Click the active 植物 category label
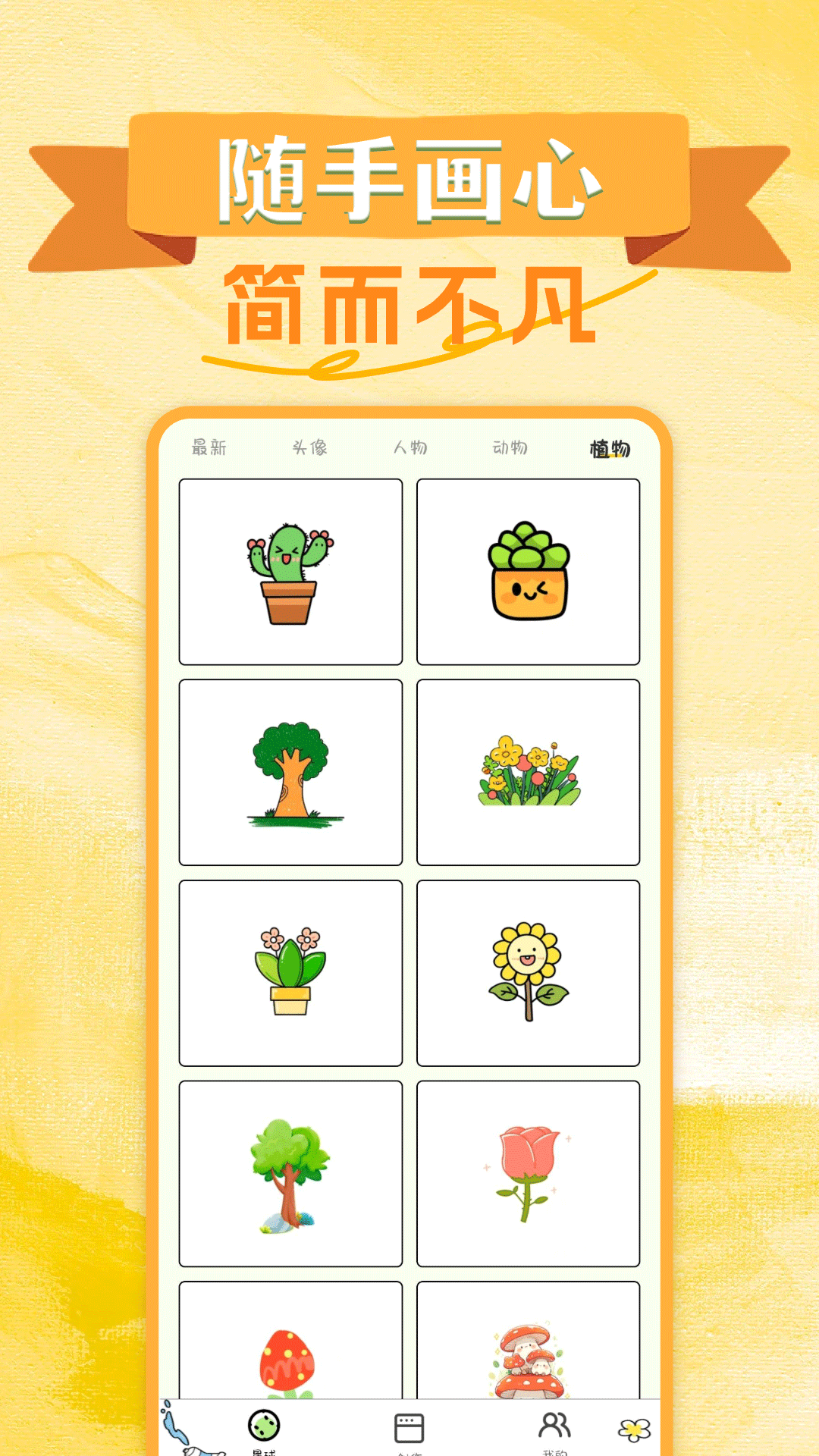Image resolution: width=819 pixels, height=1456 pixels. pyautogui.click(x=611, y=448)
